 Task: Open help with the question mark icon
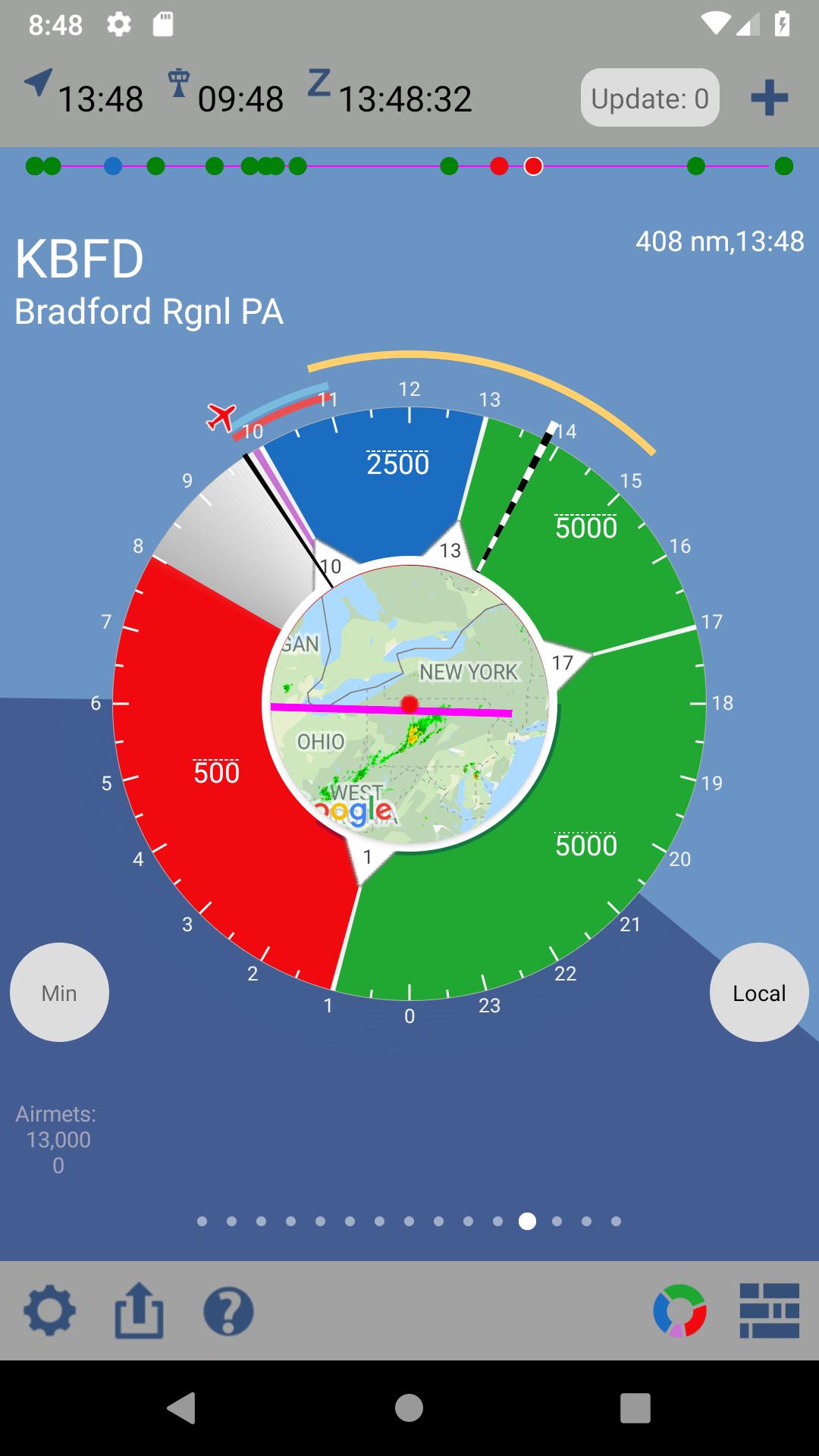coord(228,1310)
